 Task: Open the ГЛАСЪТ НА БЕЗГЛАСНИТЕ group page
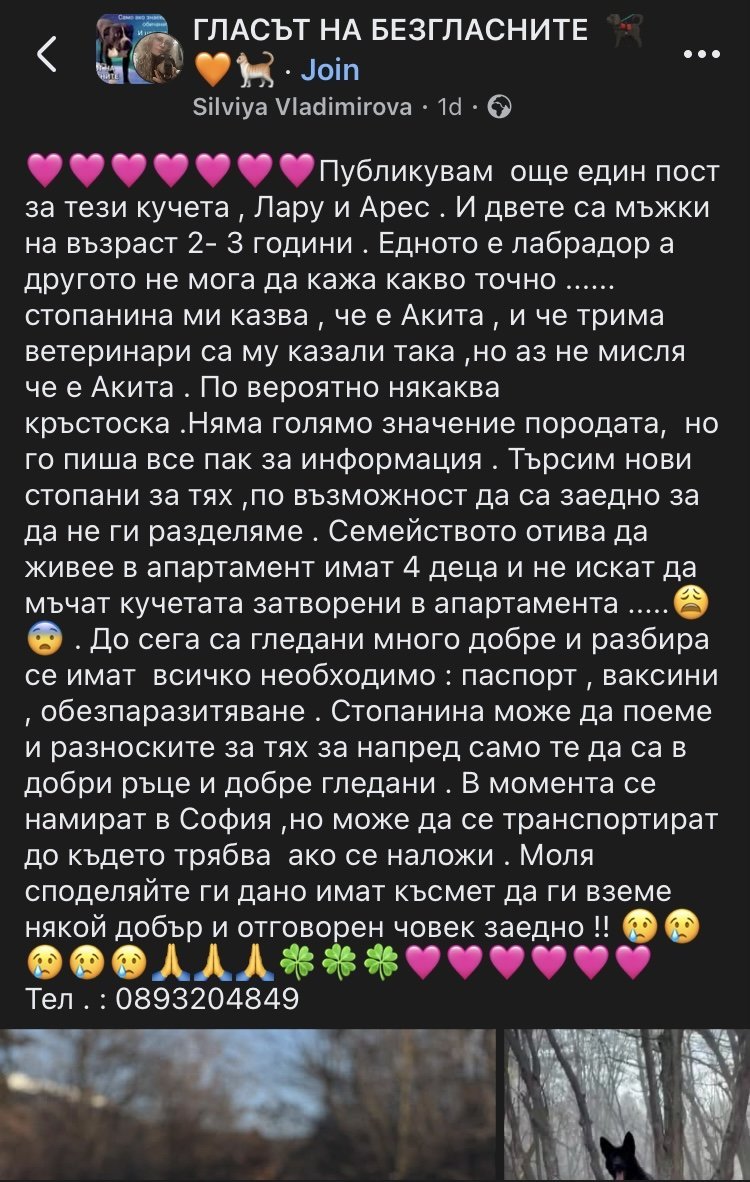point(390,30)
